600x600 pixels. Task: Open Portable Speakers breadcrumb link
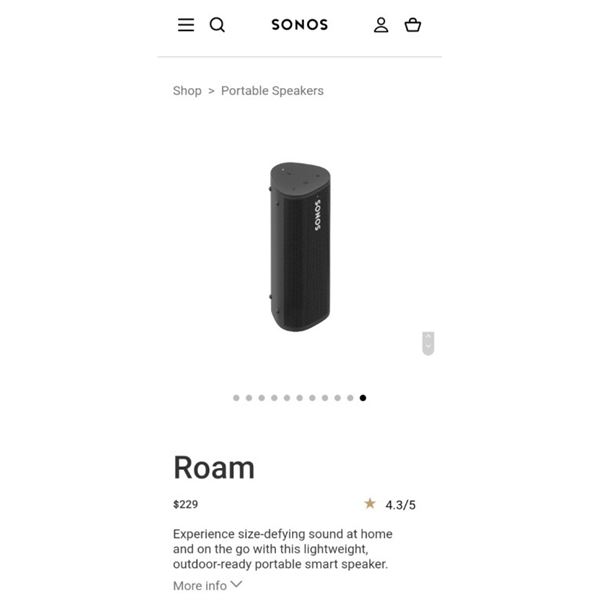[272, 90]
